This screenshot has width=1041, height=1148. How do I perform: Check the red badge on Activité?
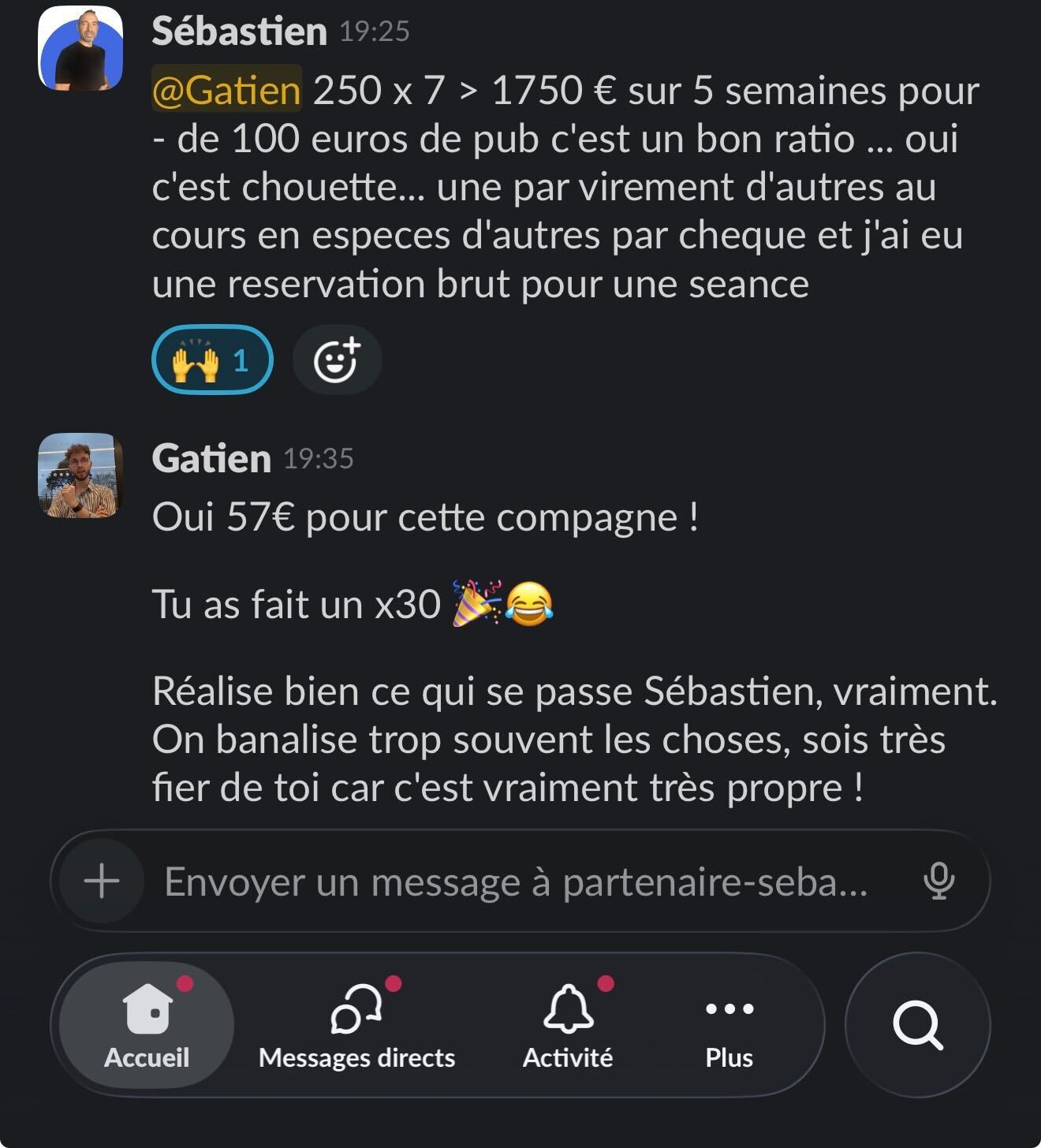point(606,982)
